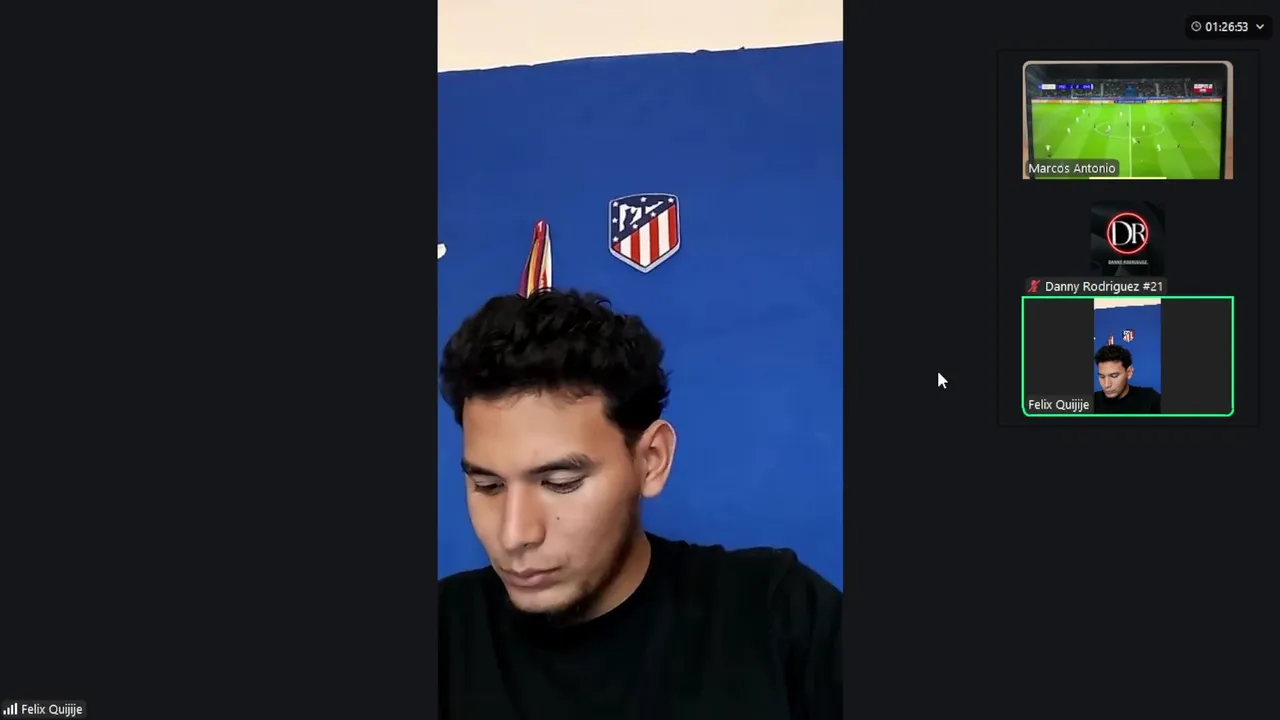Screen dimensions: 1280x720
Task: Select Felix Quijije's highlighted video tile
Action: tap(1127, 356)
